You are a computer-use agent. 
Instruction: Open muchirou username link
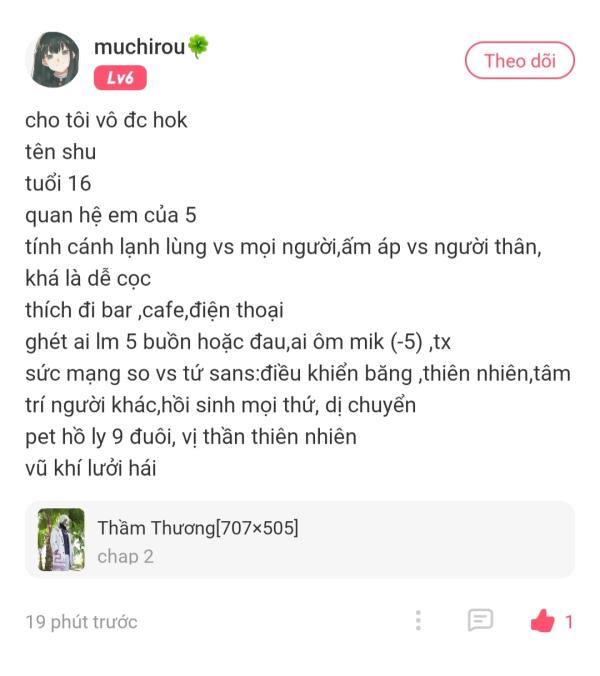coord(140,46)
